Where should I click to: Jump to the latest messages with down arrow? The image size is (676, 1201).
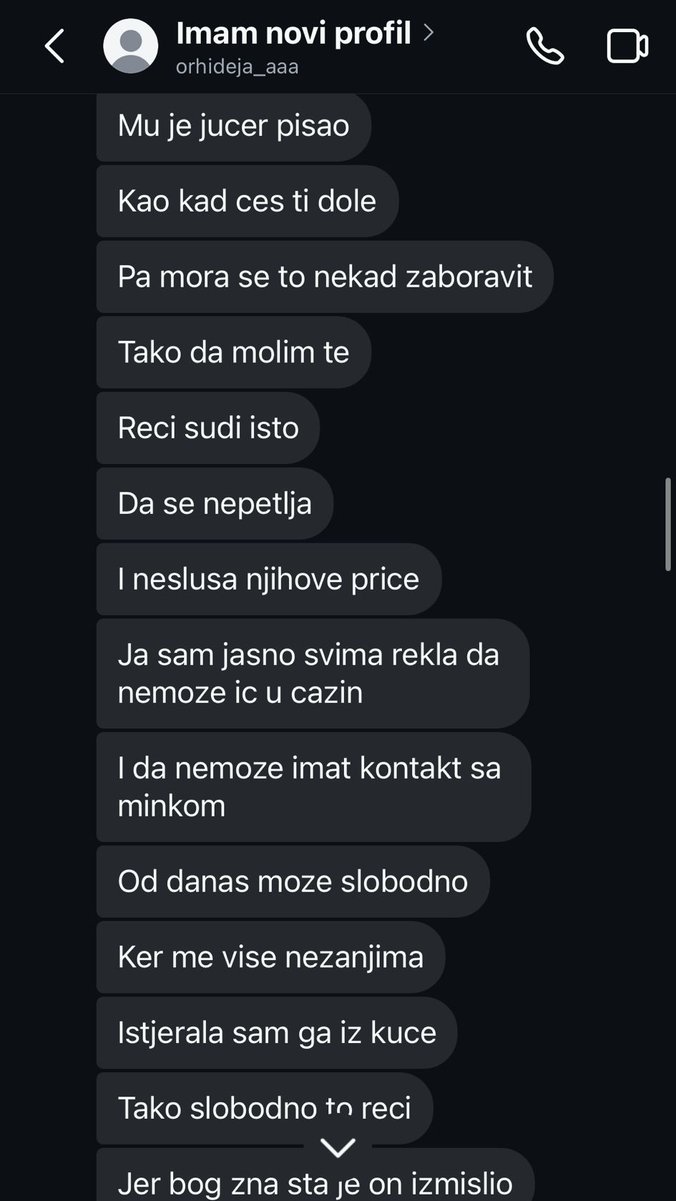[x=338, y=1146]
